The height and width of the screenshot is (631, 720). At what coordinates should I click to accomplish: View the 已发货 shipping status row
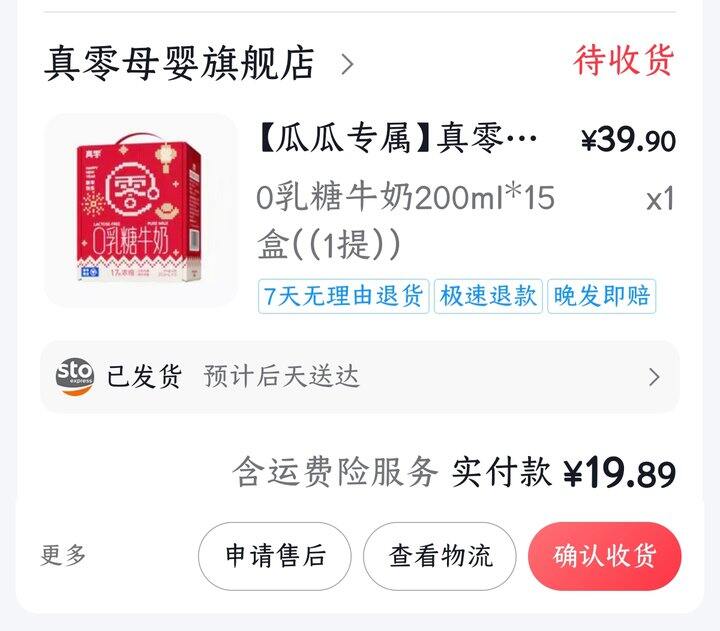pyautogui.click(x=359, y=377)
